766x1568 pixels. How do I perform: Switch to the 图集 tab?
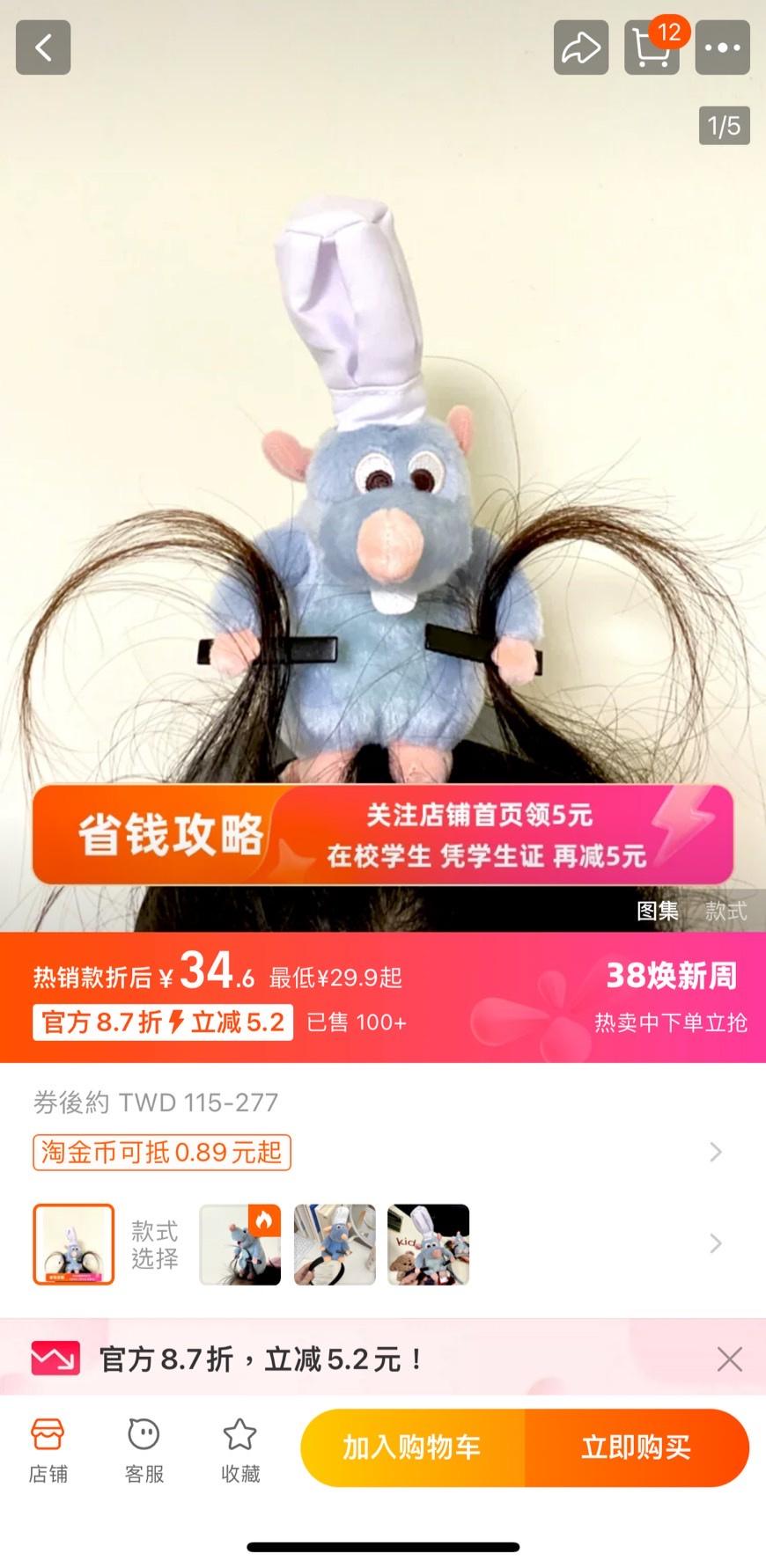658,912
